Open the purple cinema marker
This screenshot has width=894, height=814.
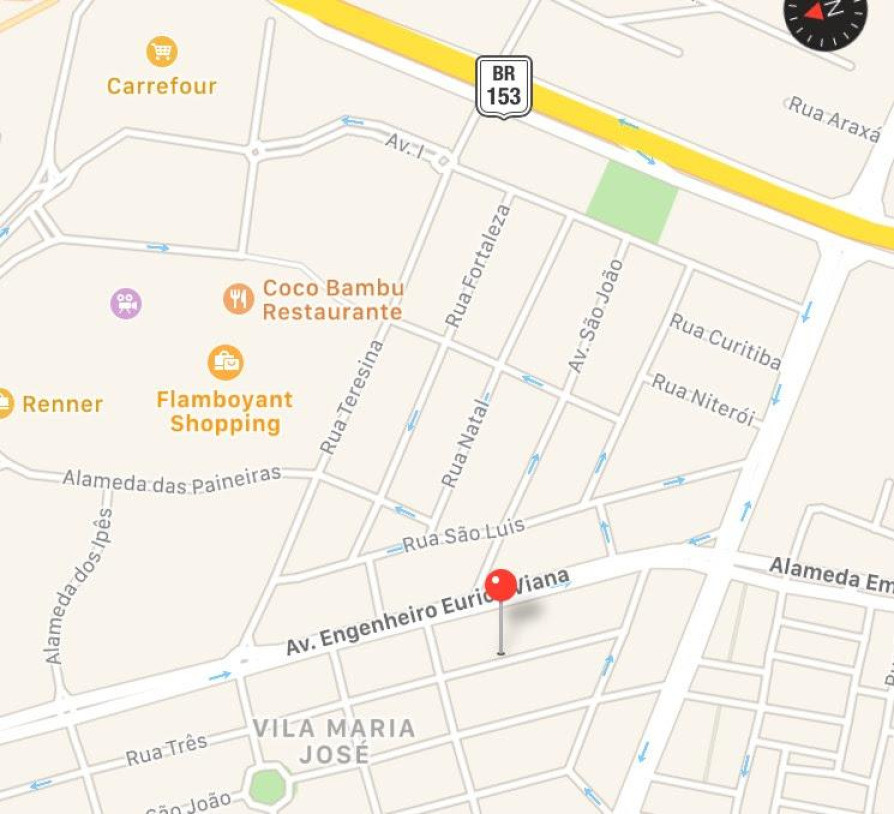tap(126, 303)
